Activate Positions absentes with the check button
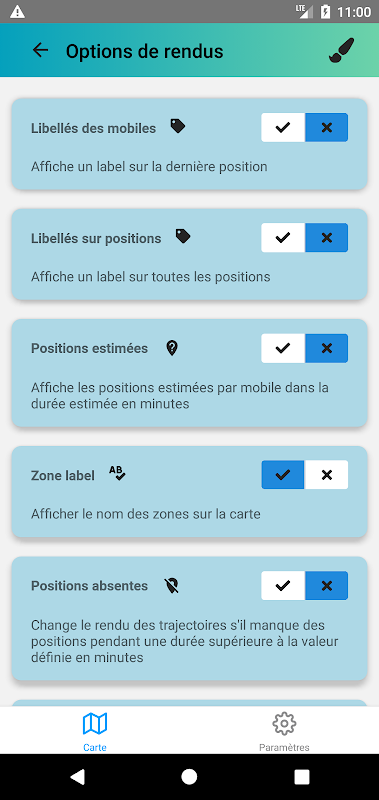The width and height of the screenshot is (379, 800). 283,586
